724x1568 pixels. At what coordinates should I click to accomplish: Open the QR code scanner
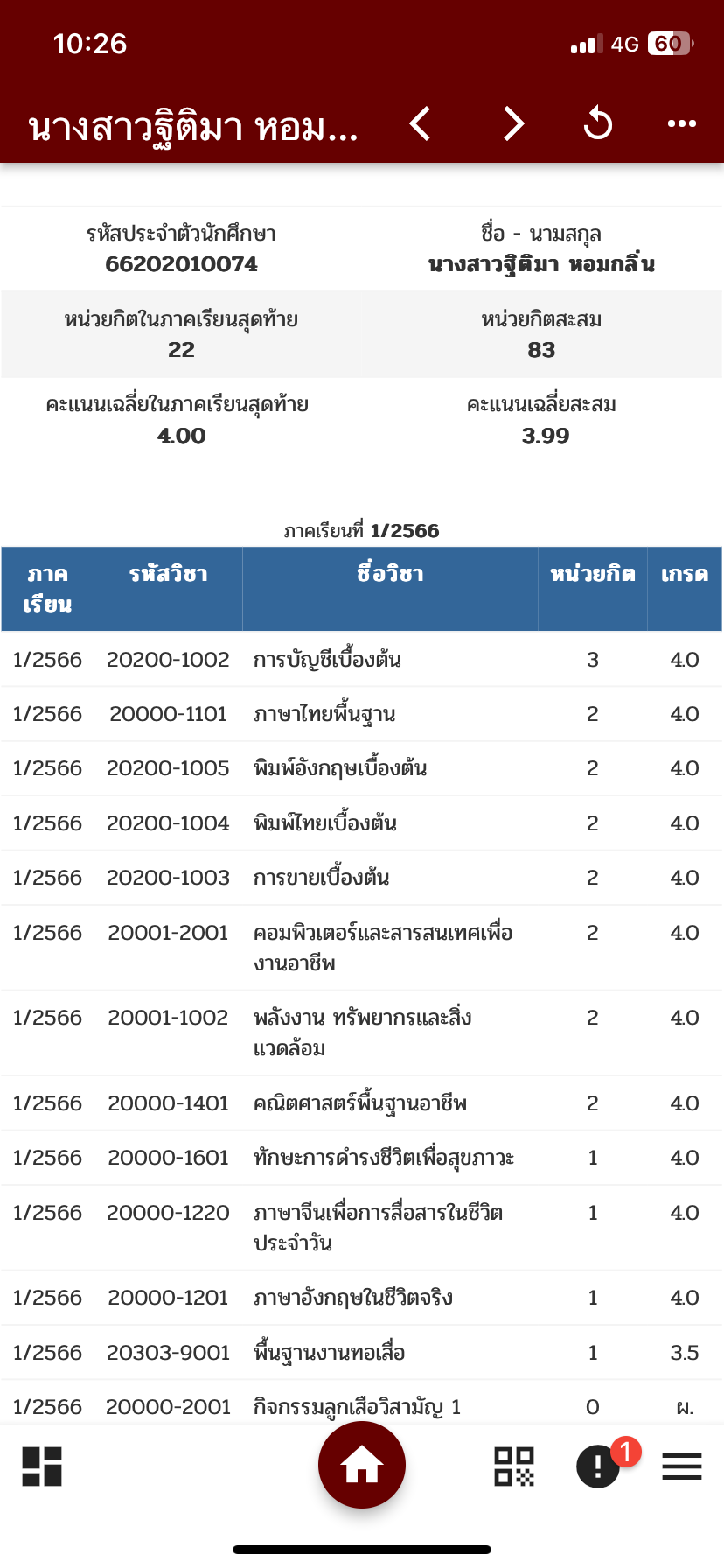coord(514,1466)
